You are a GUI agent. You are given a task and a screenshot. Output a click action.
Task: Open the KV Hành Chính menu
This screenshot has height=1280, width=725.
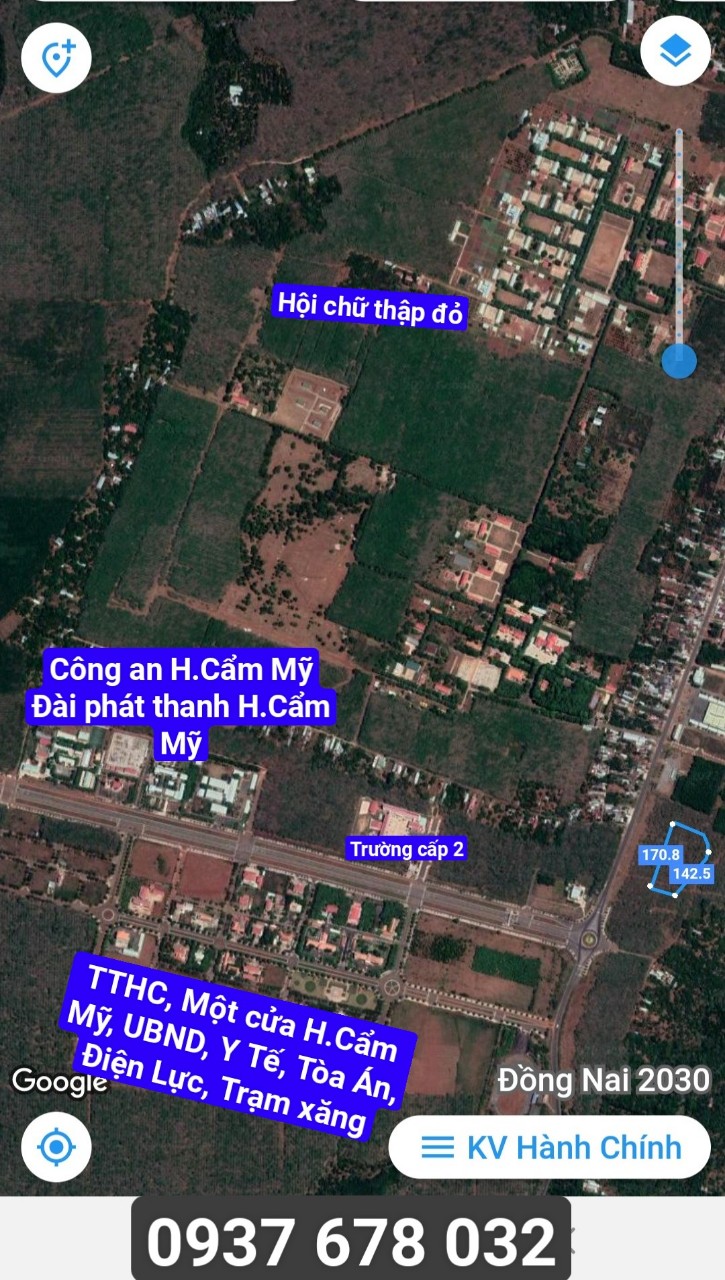549,1147
